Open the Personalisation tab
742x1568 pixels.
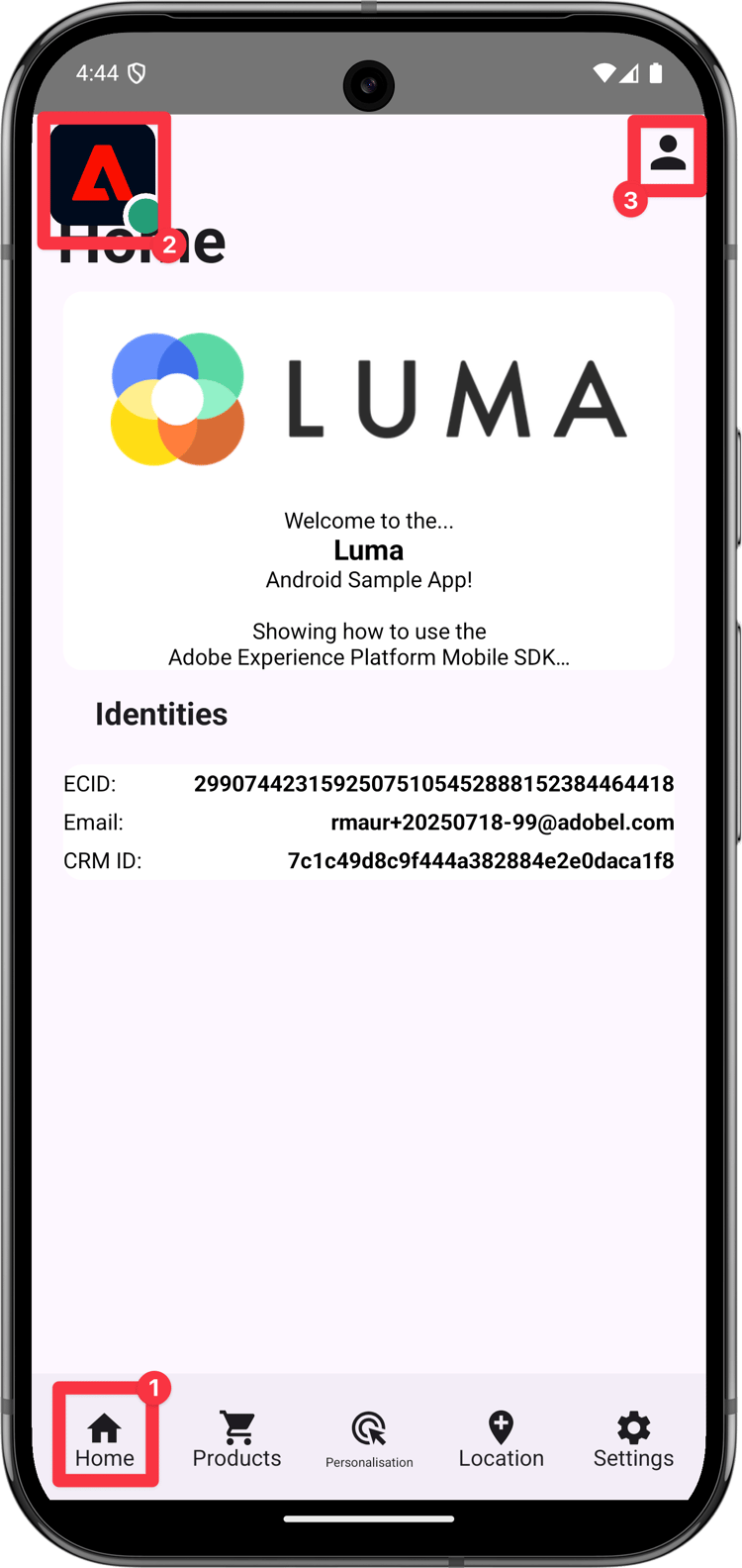pyautogui.click(x=369, y=1439)
